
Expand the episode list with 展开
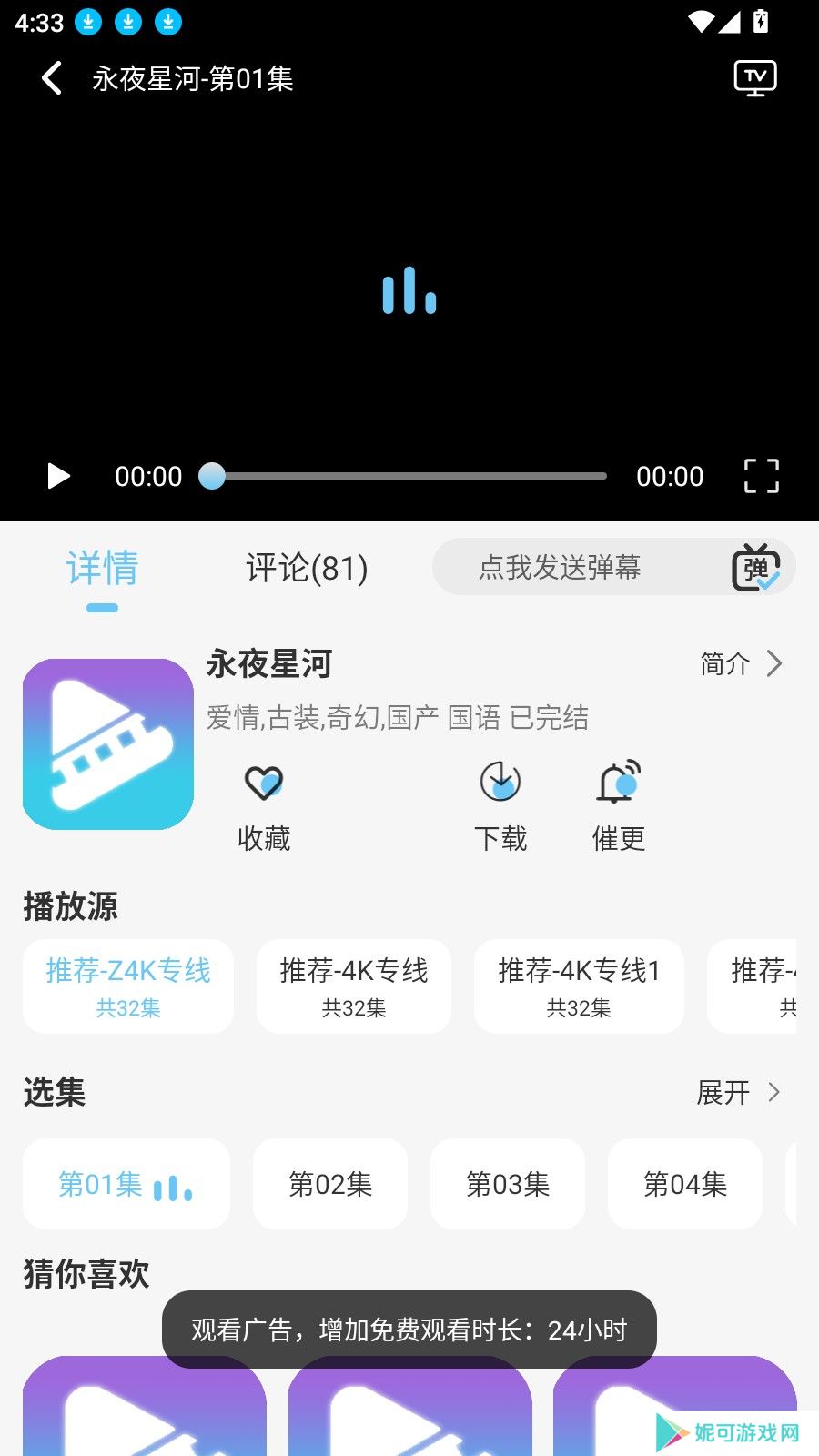(739, 1092)
